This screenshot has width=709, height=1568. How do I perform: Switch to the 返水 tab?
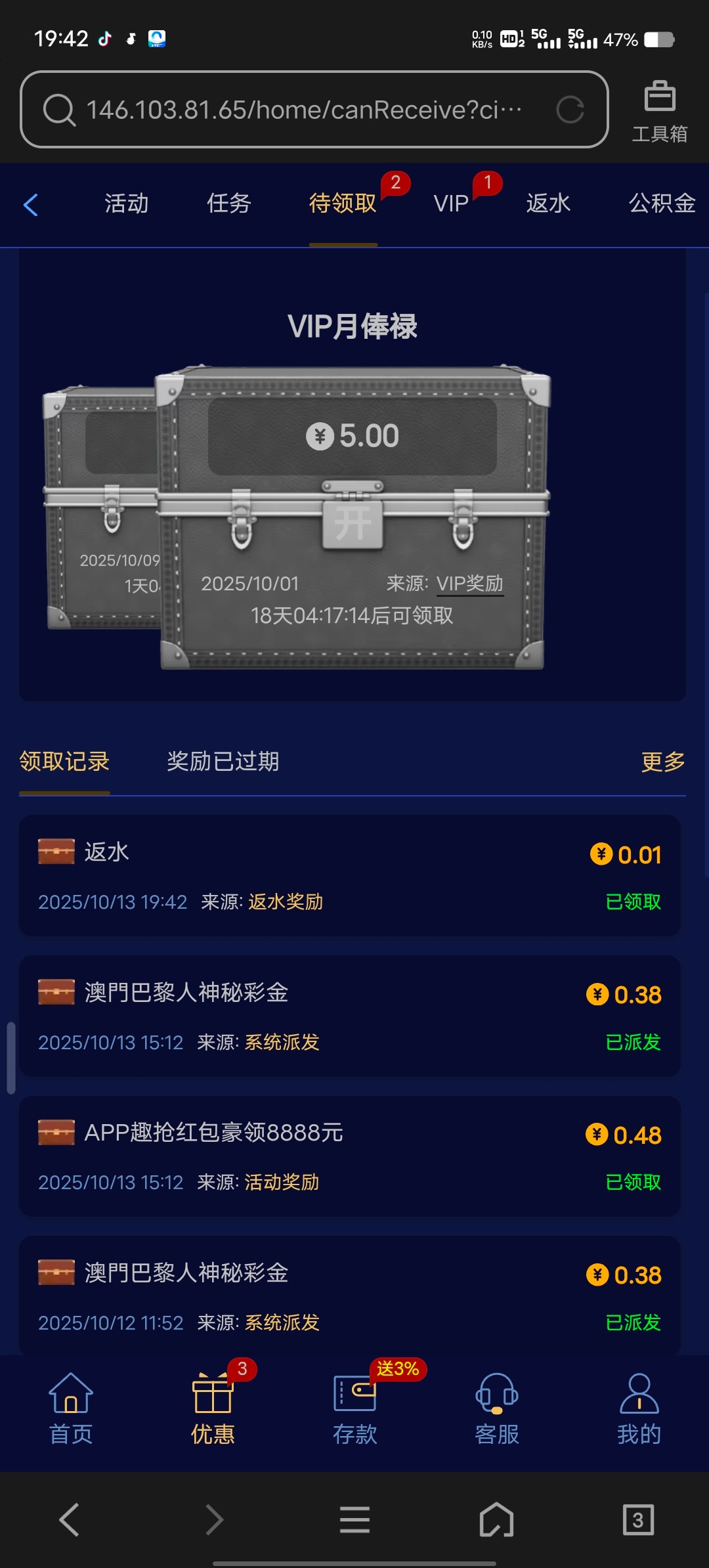[x=548, y=204]
